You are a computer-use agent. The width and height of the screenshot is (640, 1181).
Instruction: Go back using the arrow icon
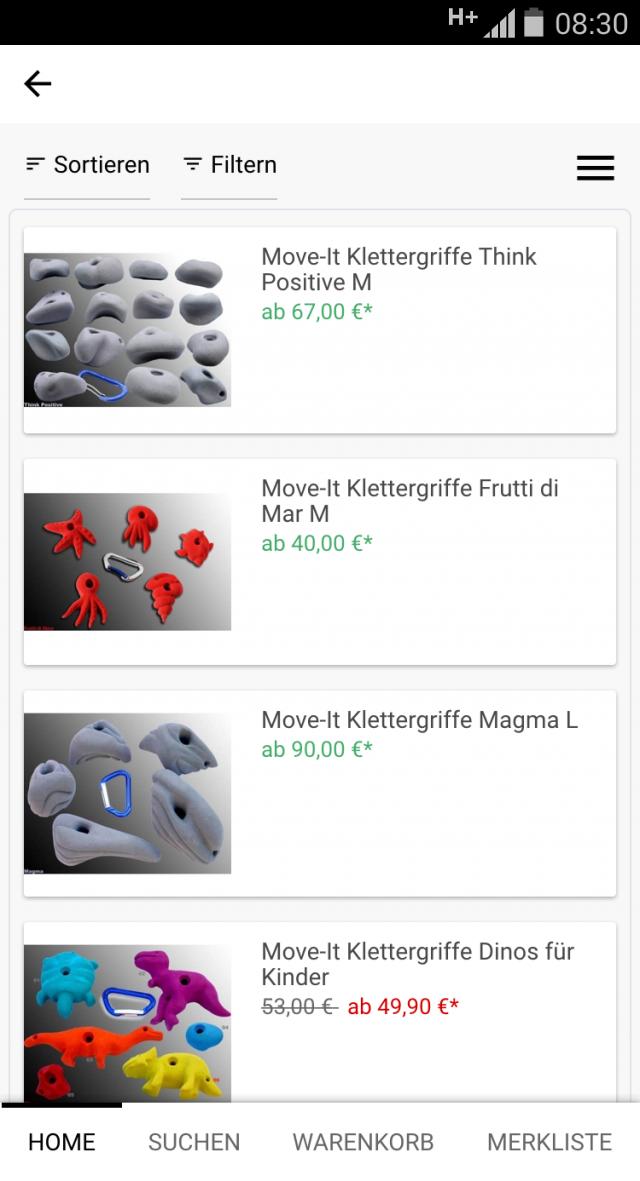(38, 84)
